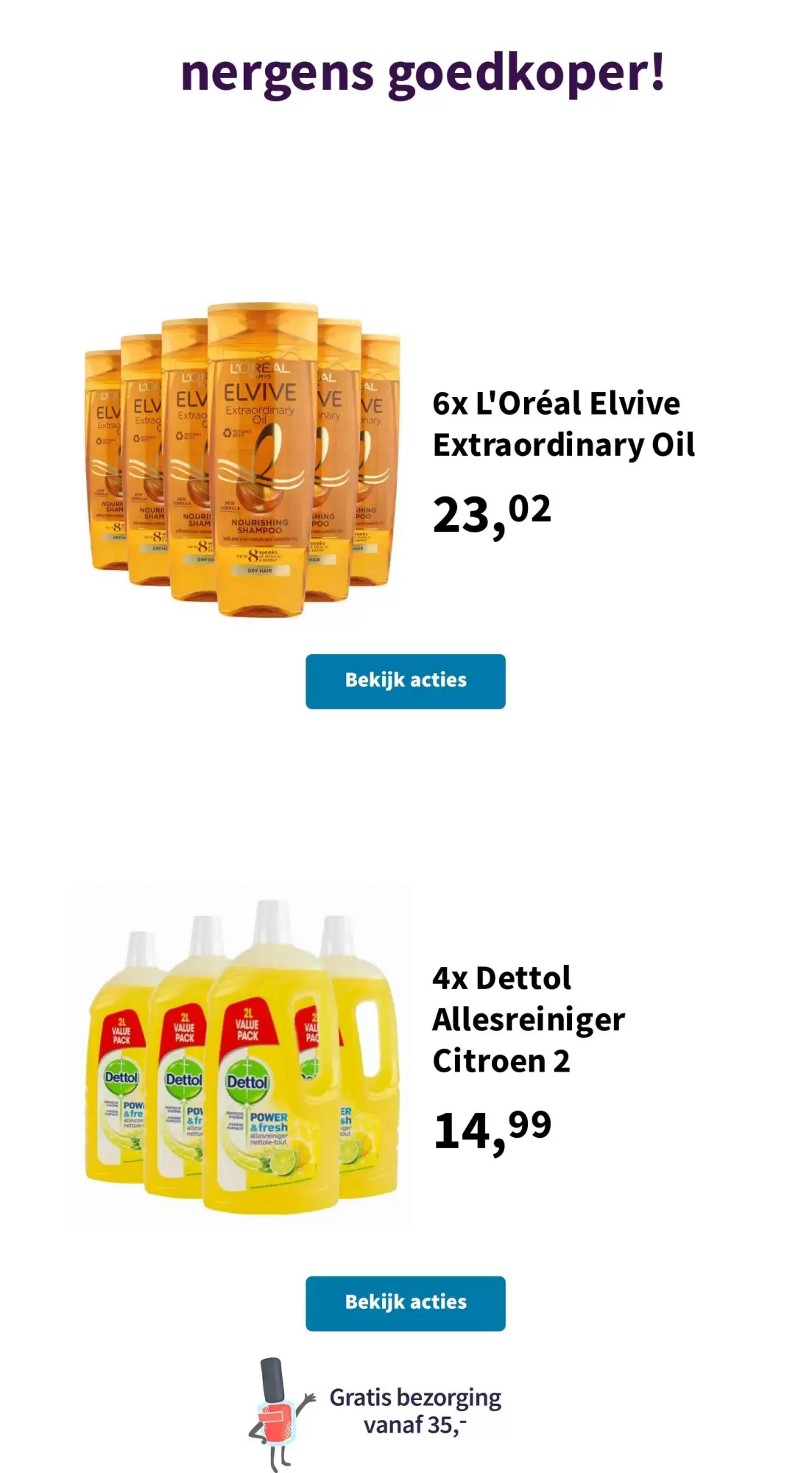
Task: Tap Bekijk acties under Dettol Allesreiniger
Action: [x=405, y=1303]
